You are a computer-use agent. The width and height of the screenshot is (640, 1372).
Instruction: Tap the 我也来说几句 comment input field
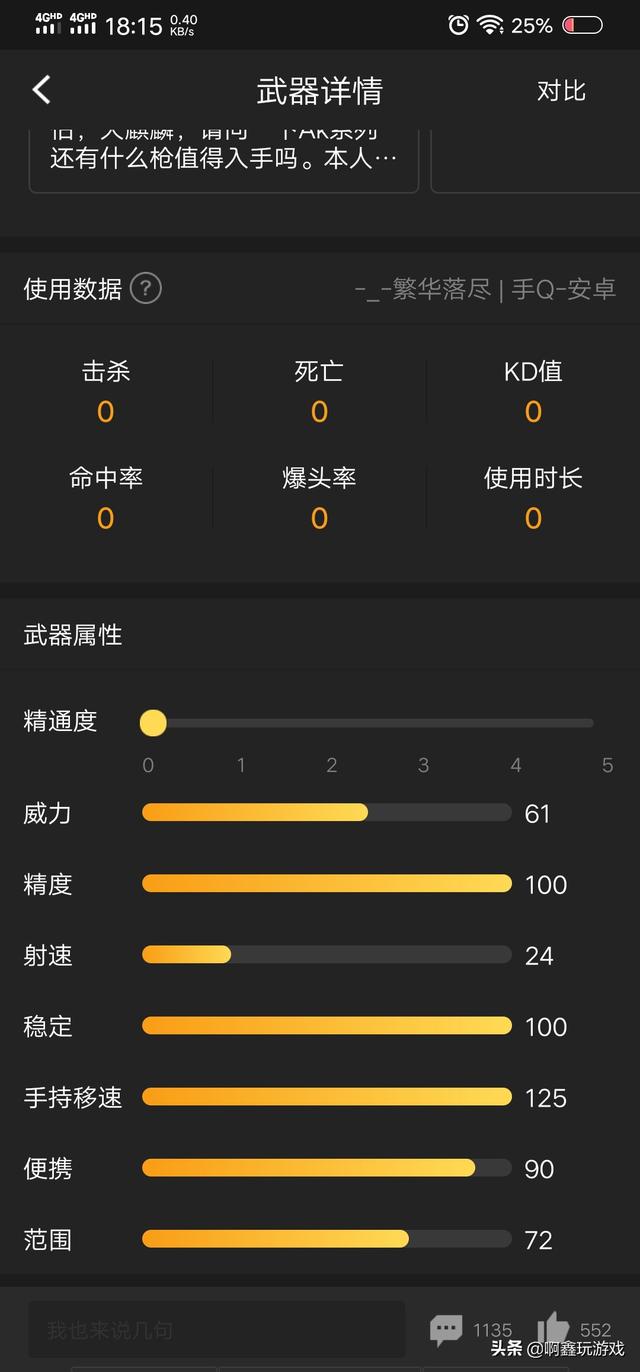tap(216, 1330)
